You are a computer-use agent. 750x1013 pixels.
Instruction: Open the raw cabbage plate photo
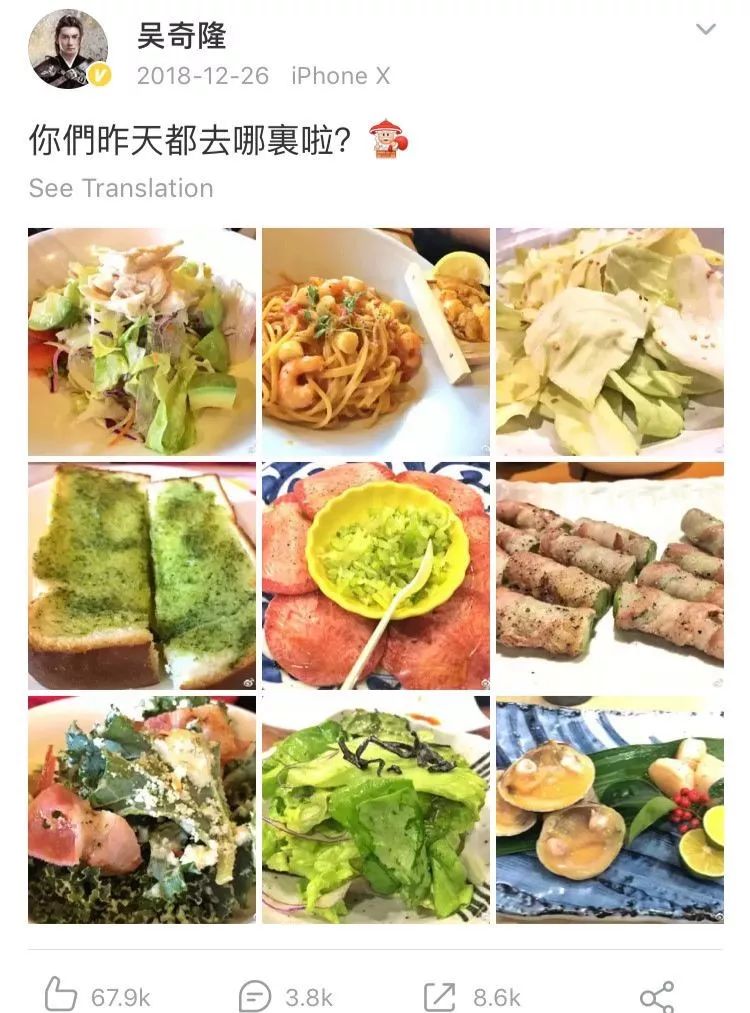pyautogui.click(x=609, y=342)
